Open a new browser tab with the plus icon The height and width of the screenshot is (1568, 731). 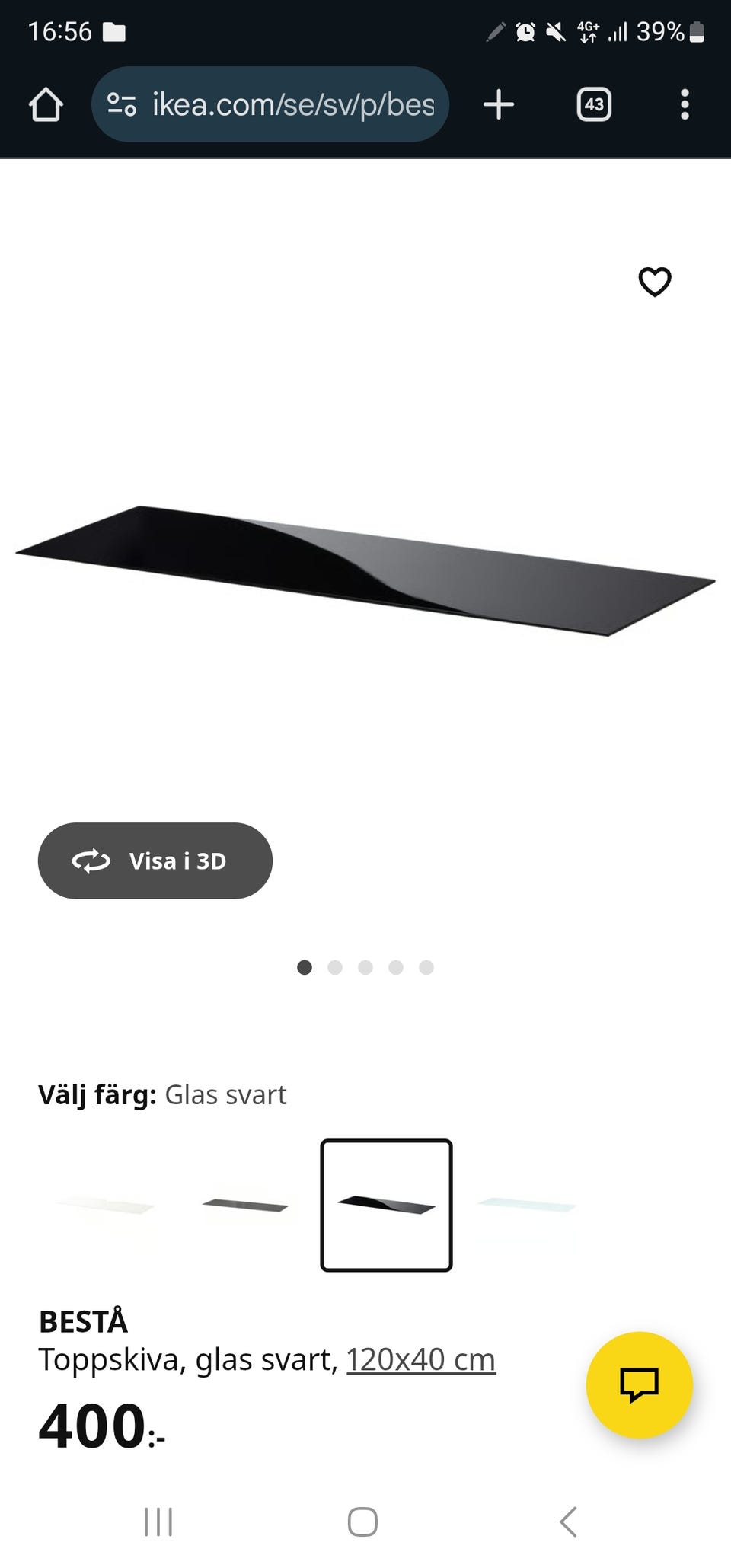(x=498, y=104)
